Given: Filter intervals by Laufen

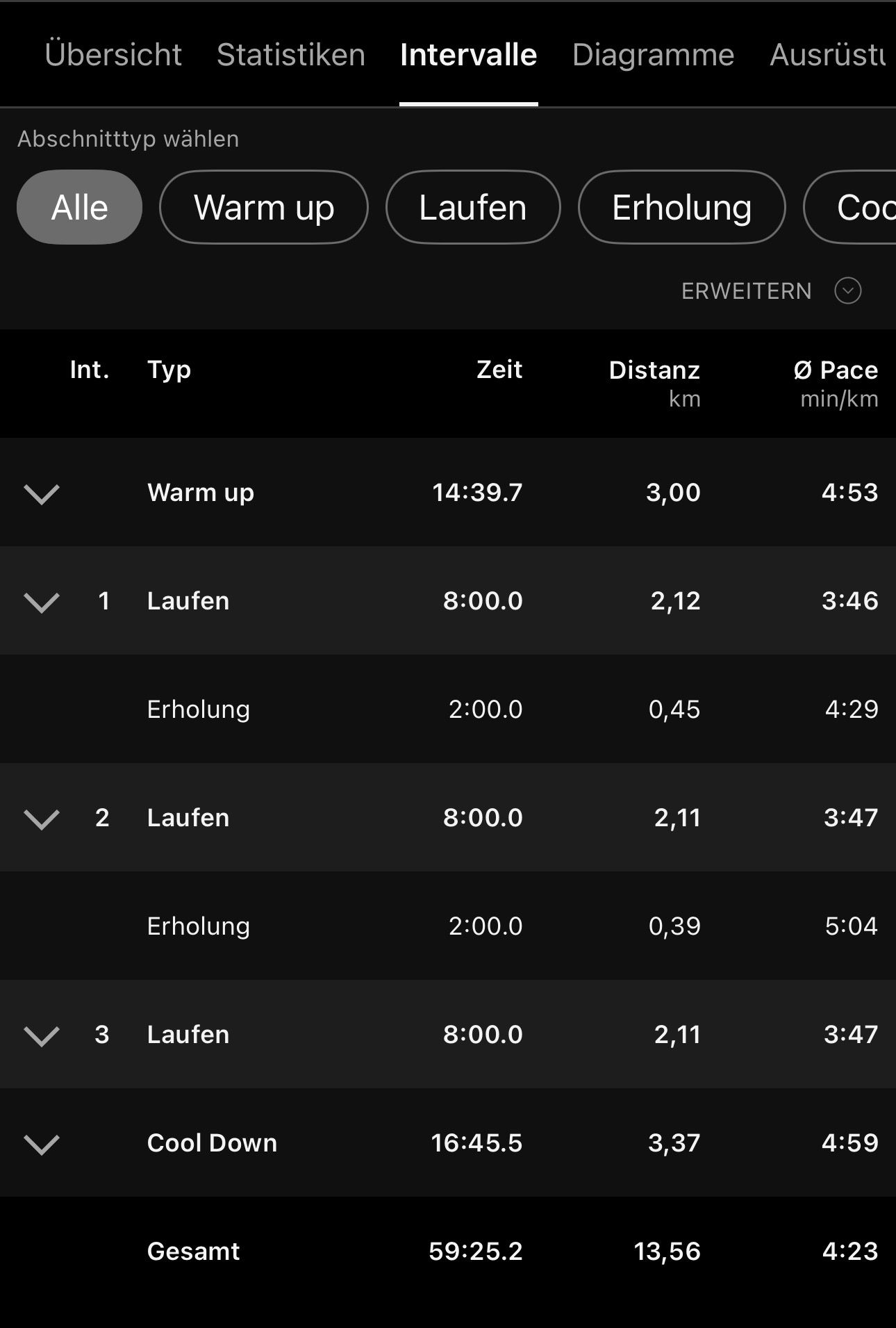Looking at the screenshot, I should point(473,207).
